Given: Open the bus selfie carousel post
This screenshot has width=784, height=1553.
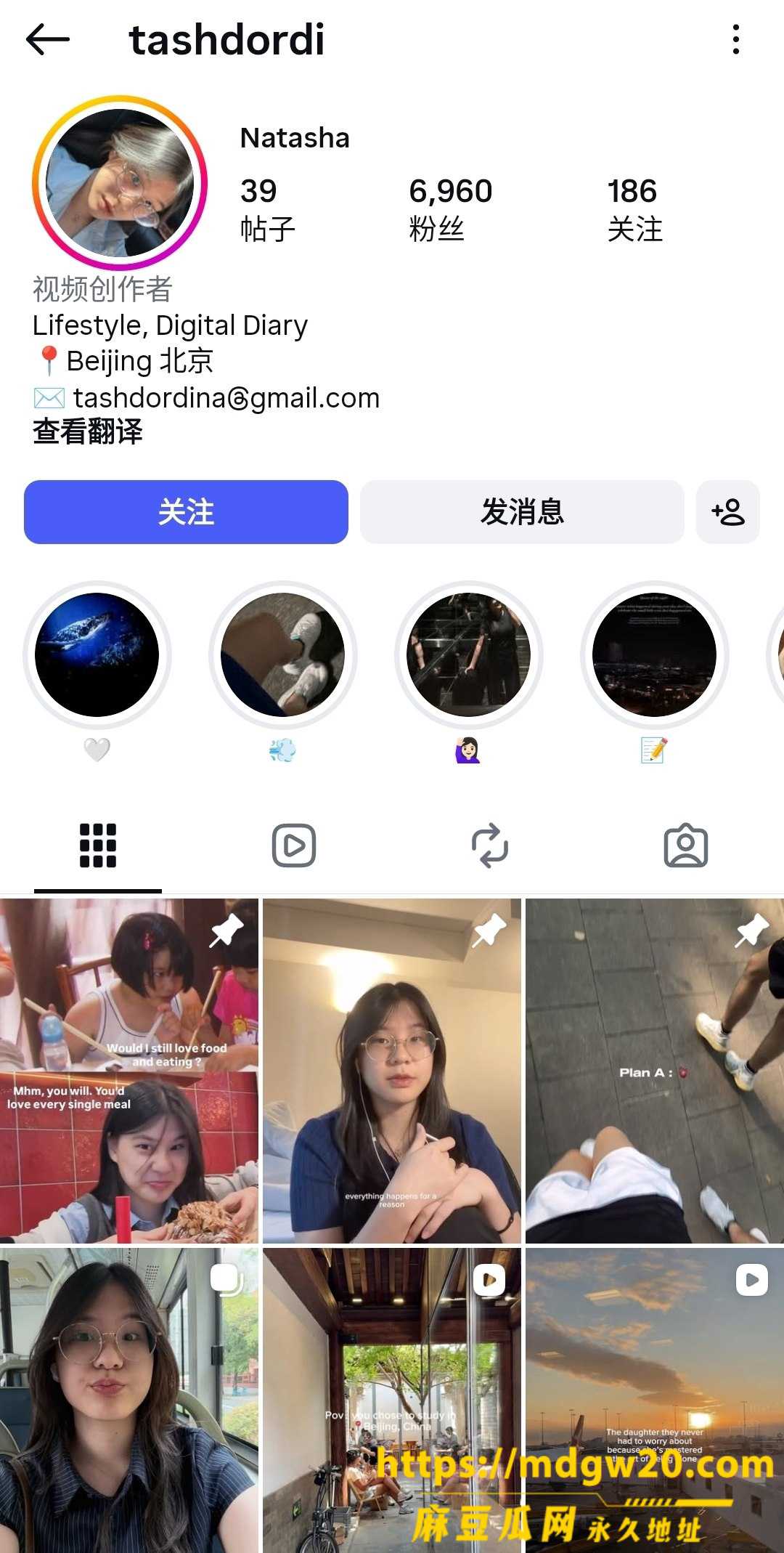Looking at the screenshot, I should [129, 1400].
